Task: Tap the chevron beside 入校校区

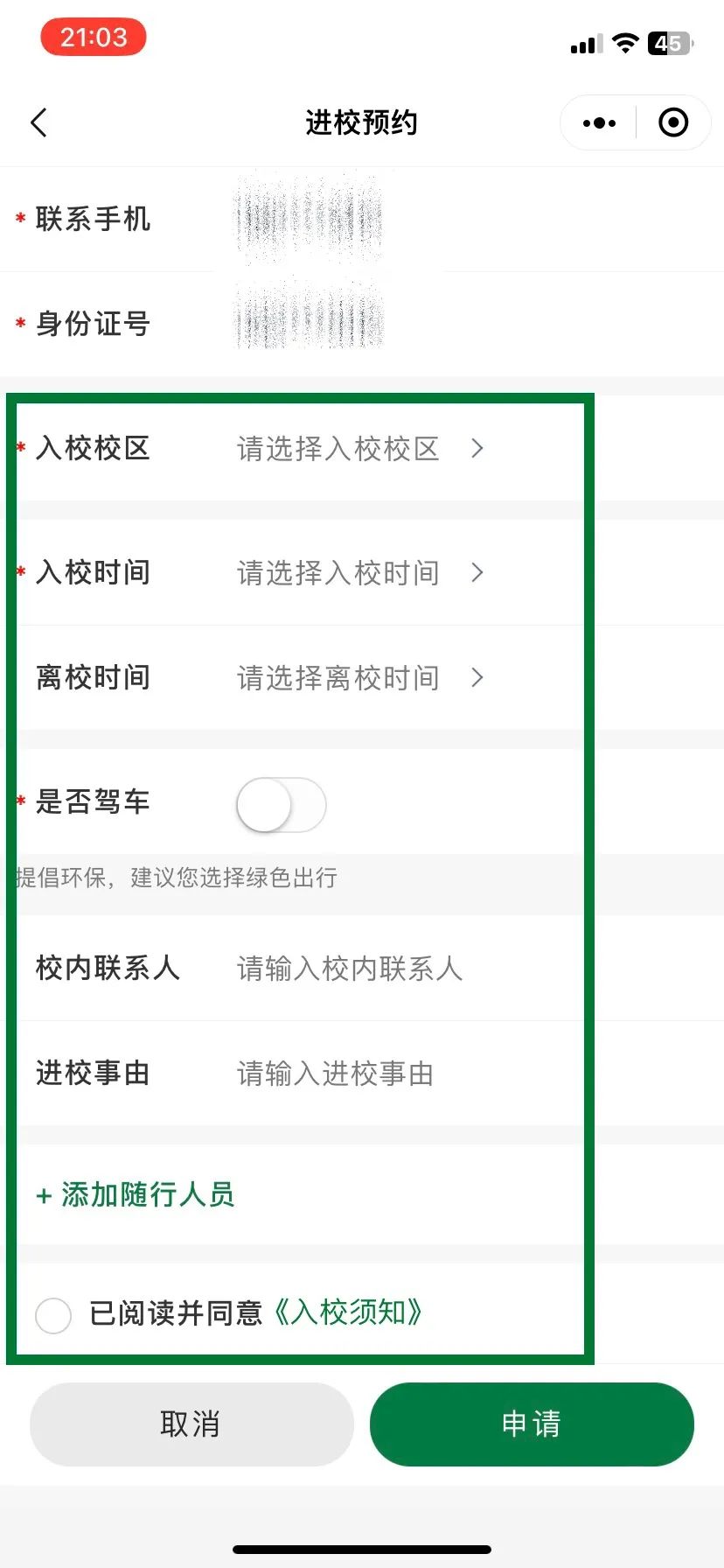Action: (x=477, y=449)
